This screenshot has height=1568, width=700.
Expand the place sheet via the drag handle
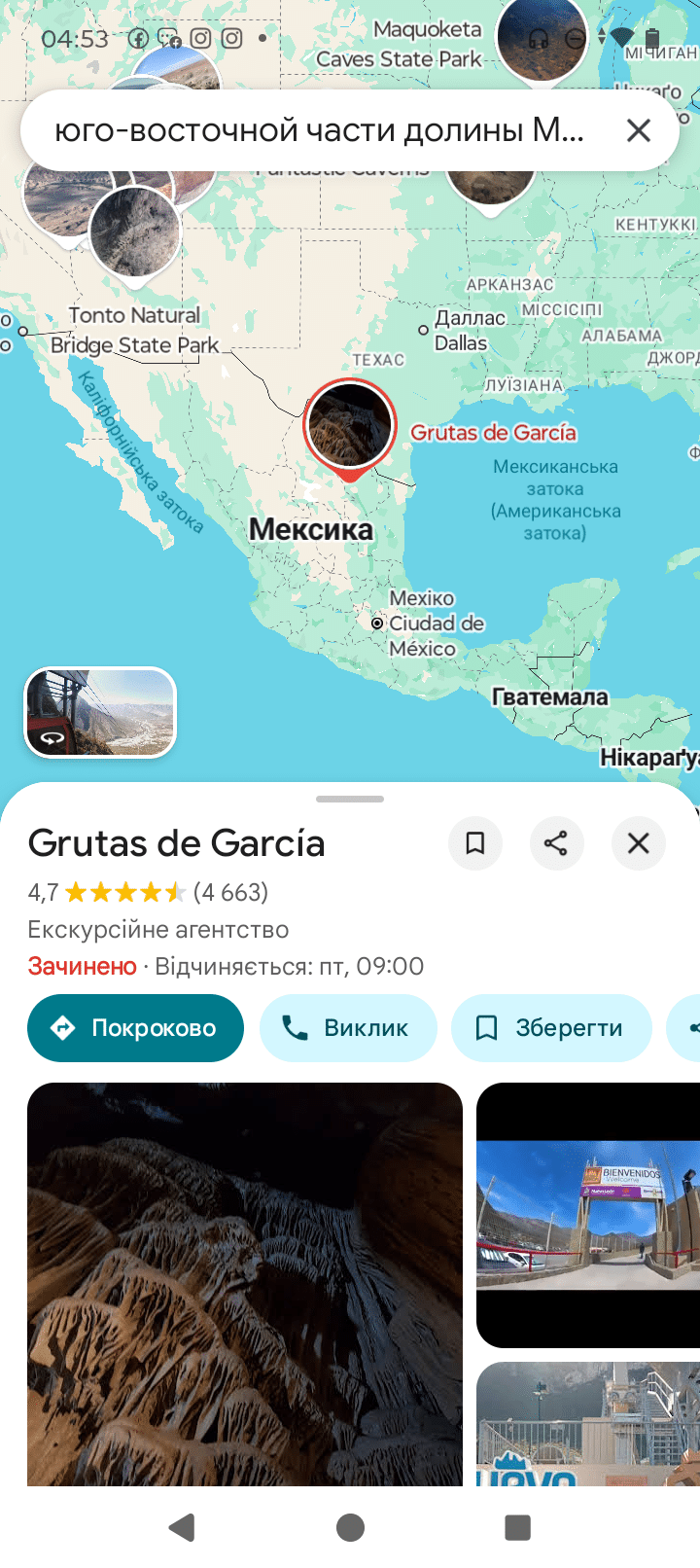[x=350, y=799]
